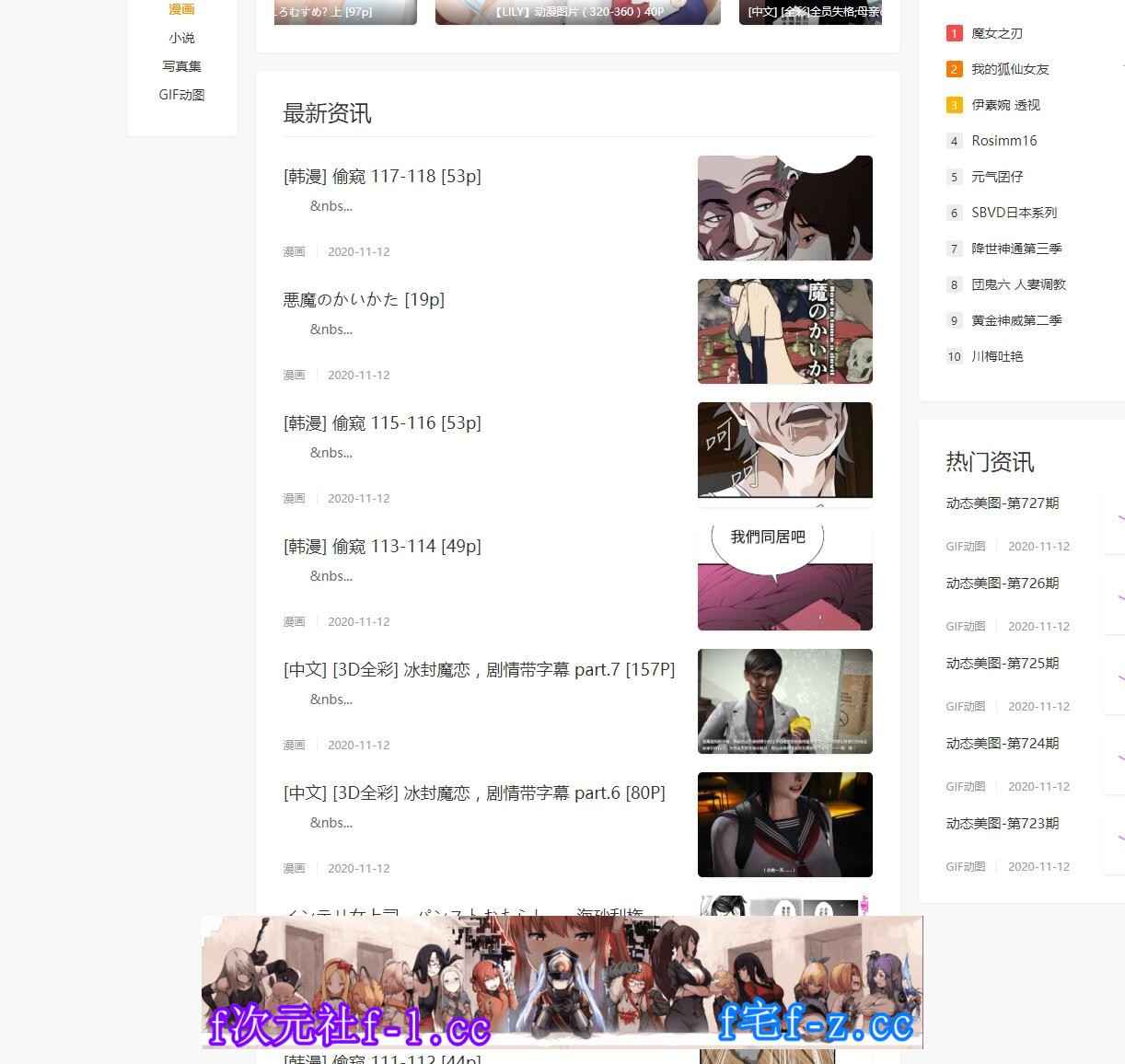Open the LILY 动漫图片 320-360 card

[x=577, y=12]
